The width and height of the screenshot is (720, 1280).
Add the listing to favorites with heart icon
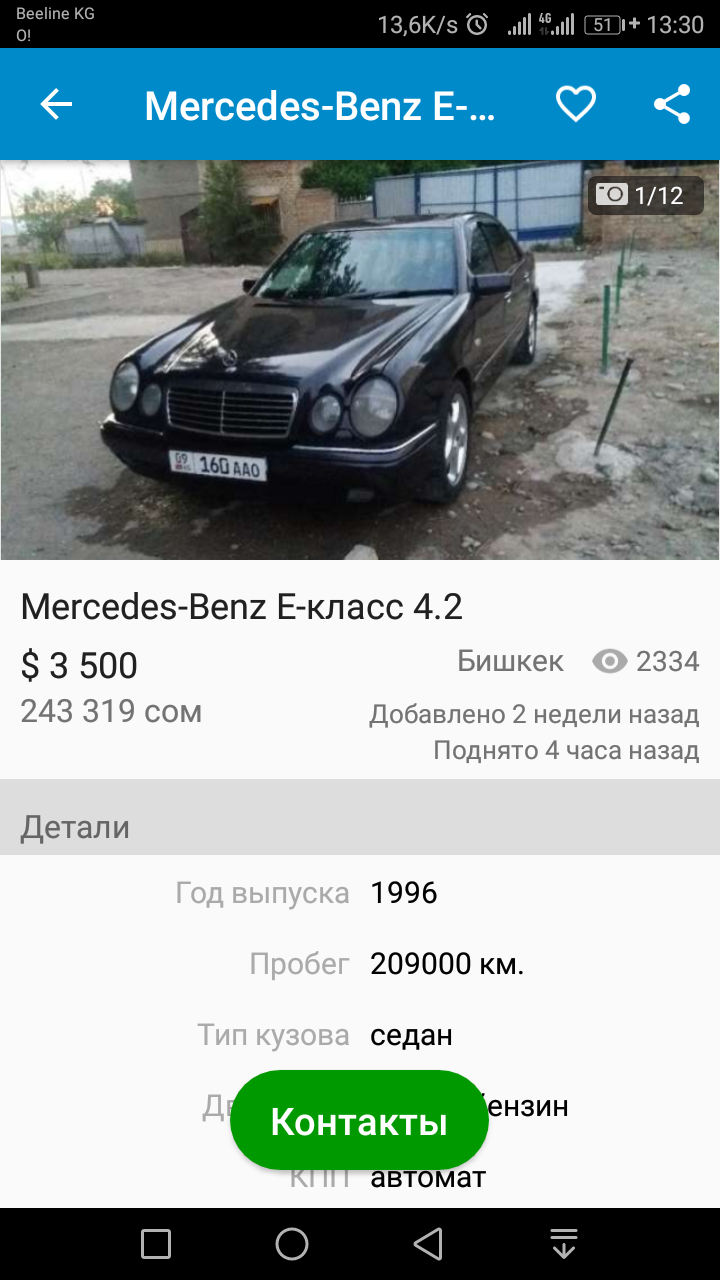(x=575, y=103)
